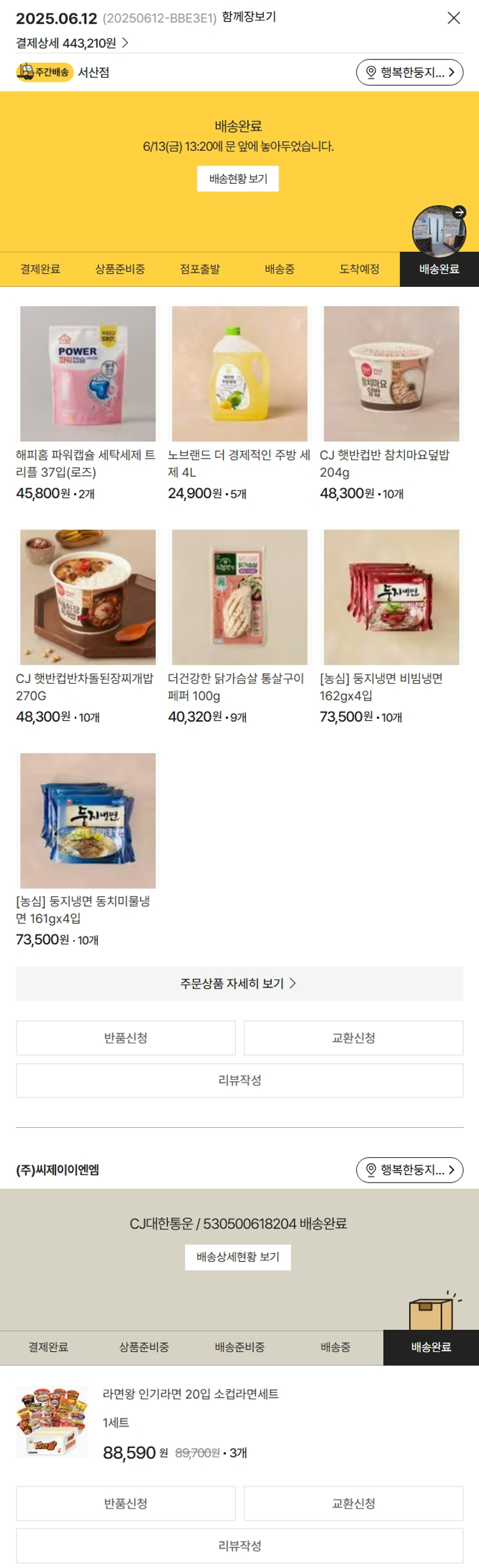Close the order detail page
Screen dimensions: 479x1568
[453, 18]
